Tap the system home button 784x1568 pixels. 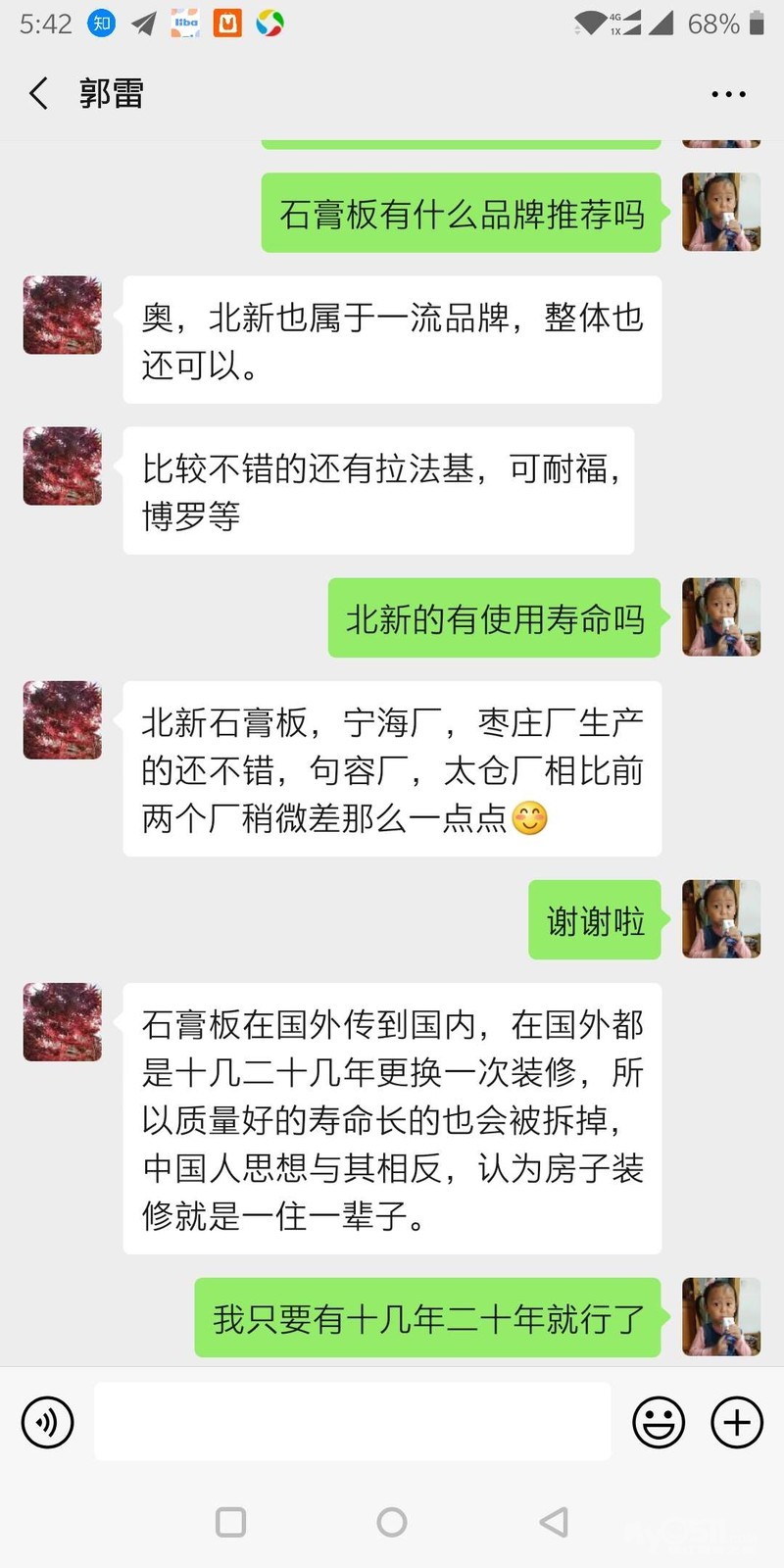click(x=392, y=1522)
